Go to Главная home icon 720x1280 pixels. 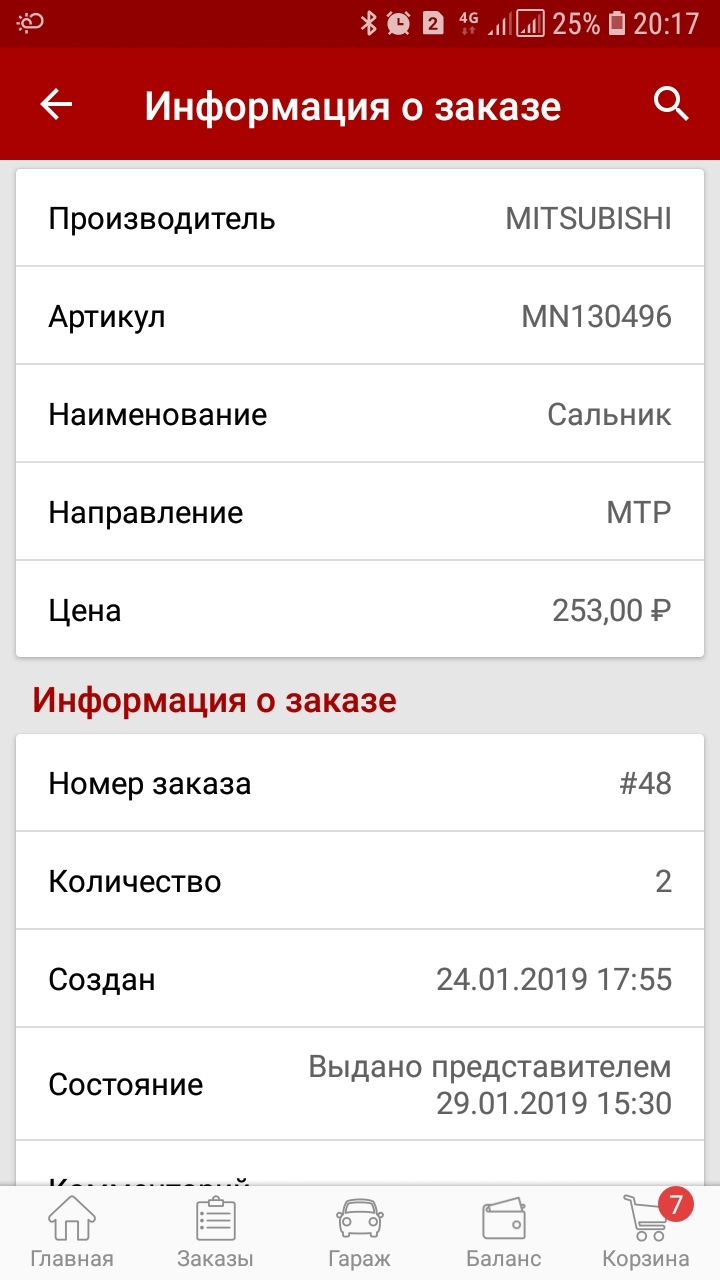click(72, 1218)
